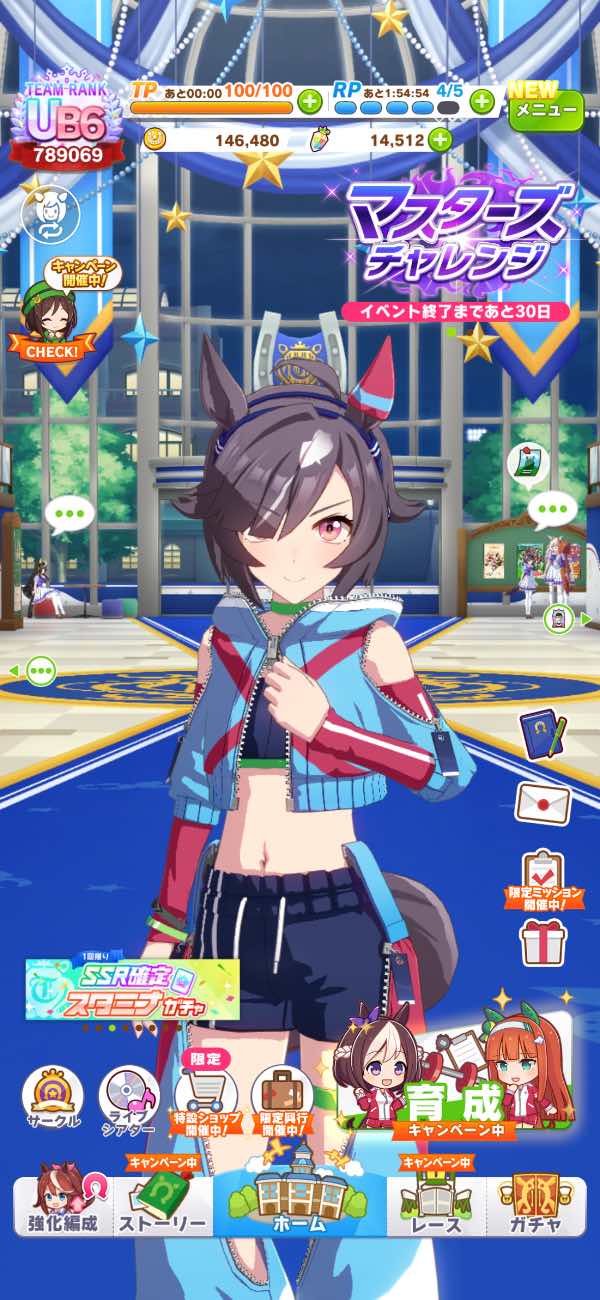
Task: Add carrots with the jewel plus button
Action: tap(440, 140)
